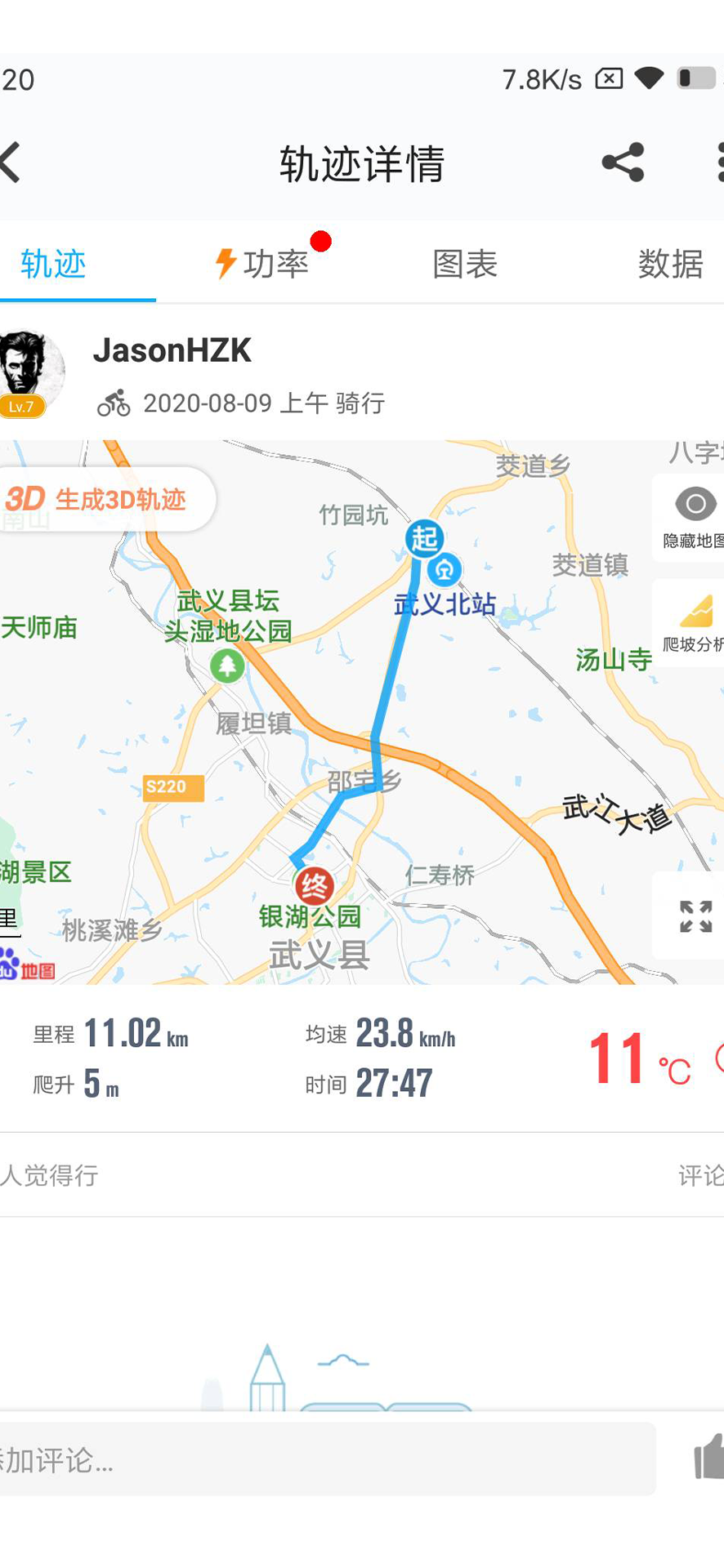
Task: Switch to the 数据 tab
Action: click(x=670, y=264)
